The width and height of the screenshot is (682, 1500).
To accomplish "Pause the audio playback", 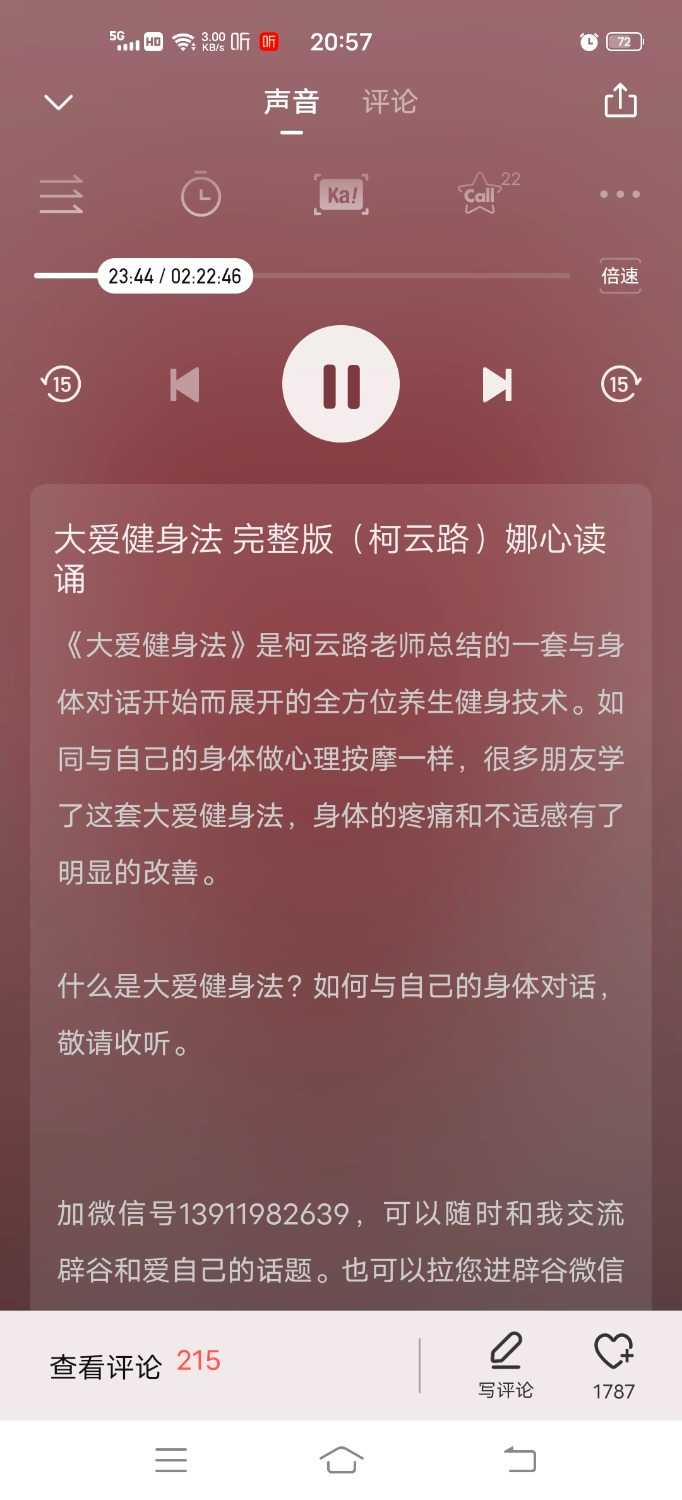I will click(341, 384).
